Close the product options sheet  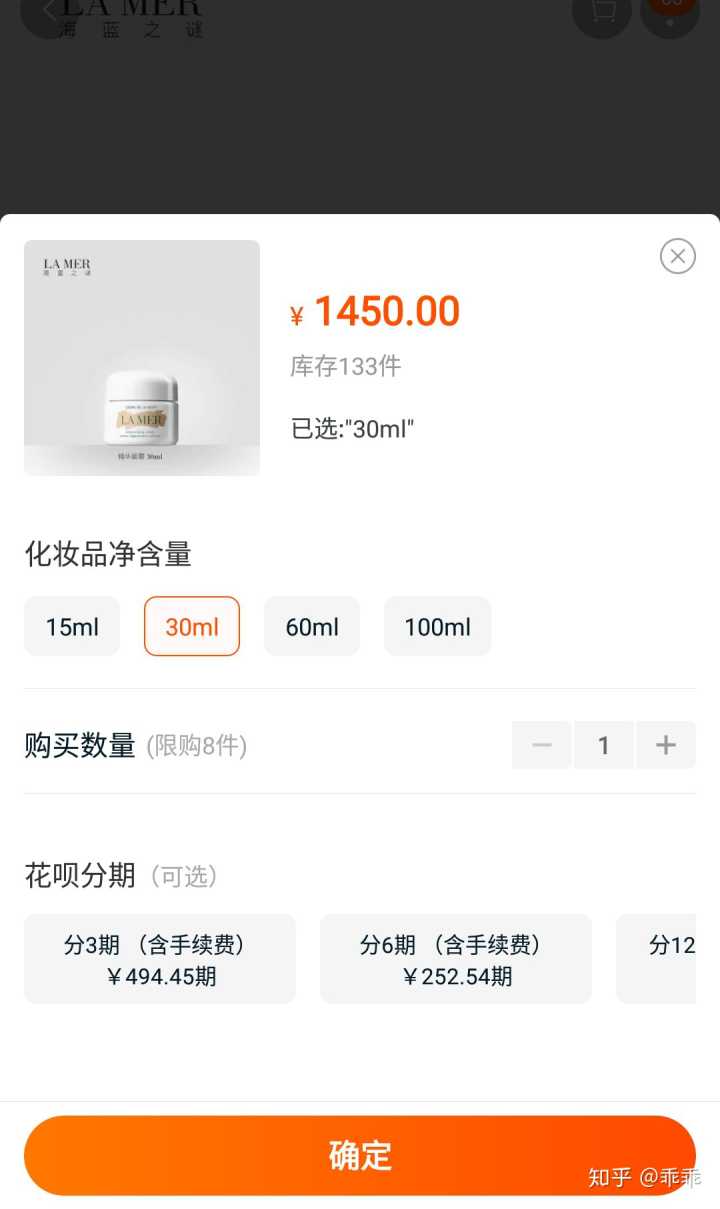(677, 257)
